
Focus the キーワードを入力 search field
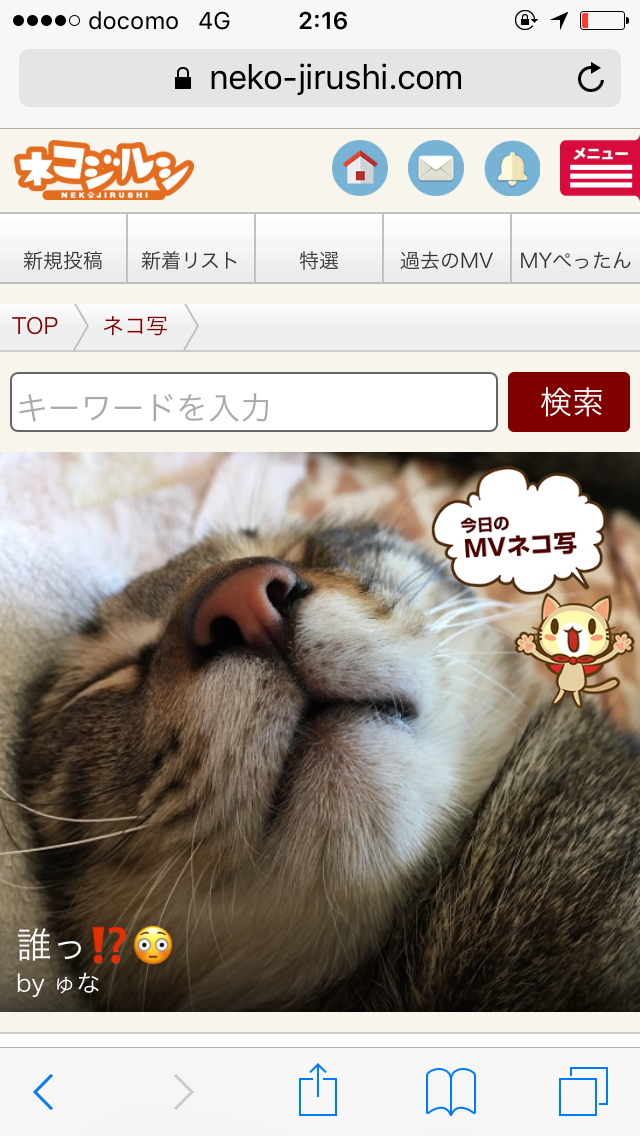[253, 402]
